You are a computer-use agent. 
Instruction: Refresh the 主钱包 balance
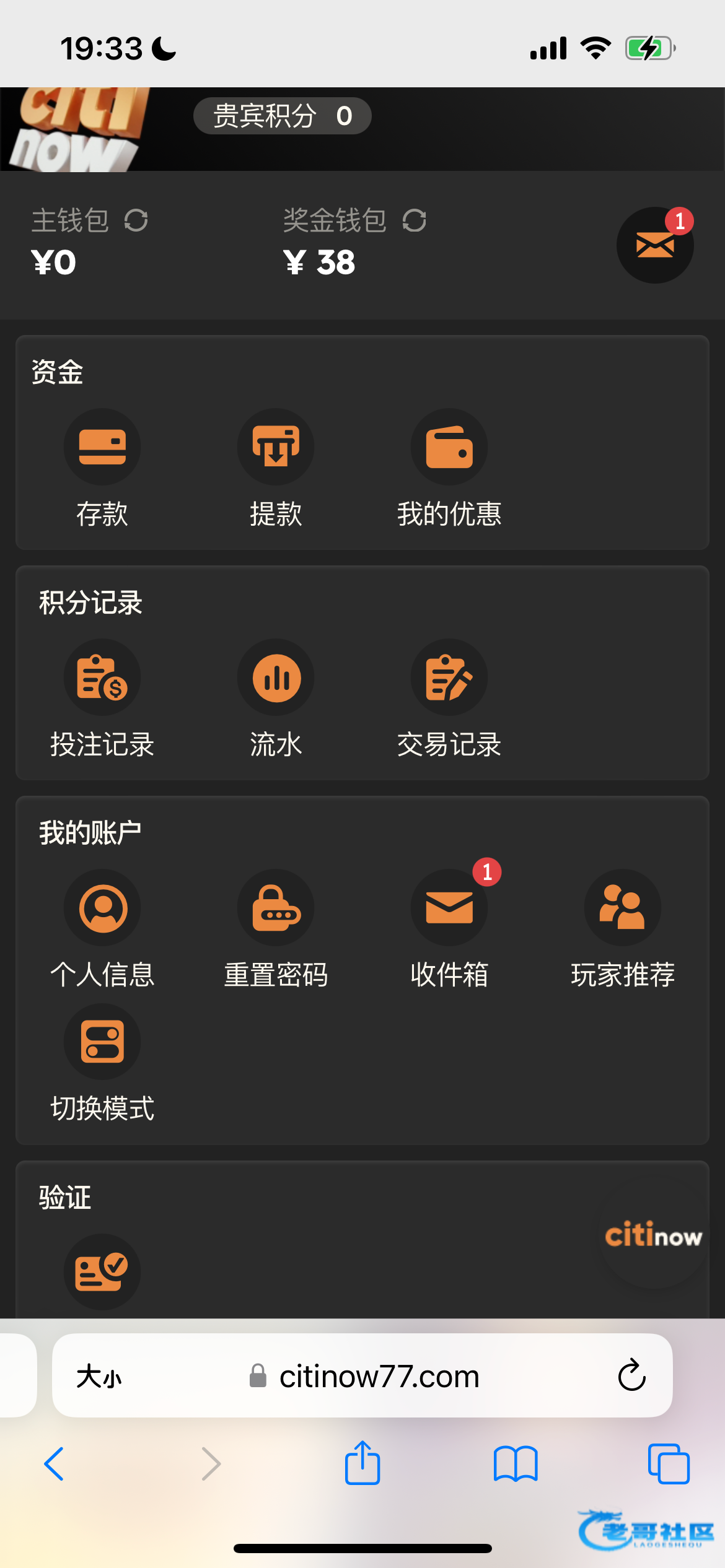136,220
